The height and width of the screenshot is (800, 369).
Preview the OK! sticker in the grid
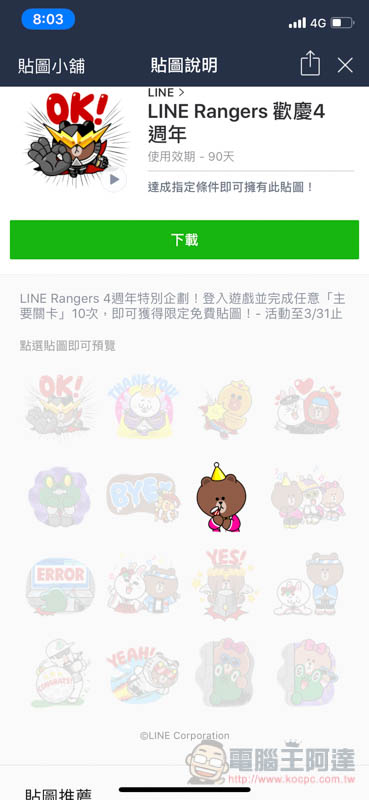pyautogui.click(x=60, y=404)
